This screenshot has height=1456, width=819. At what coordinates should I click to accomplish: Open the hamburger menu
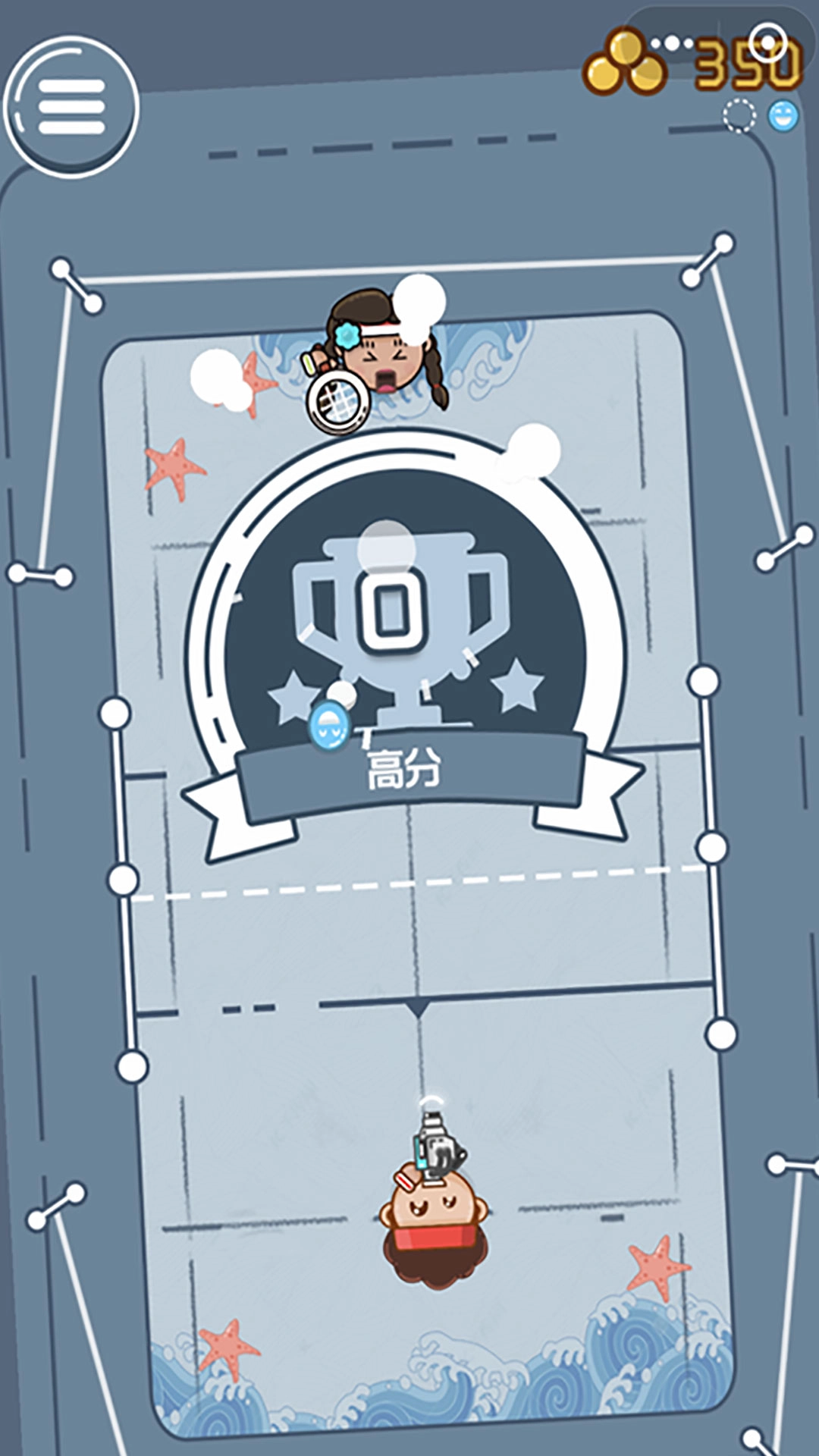71,106
